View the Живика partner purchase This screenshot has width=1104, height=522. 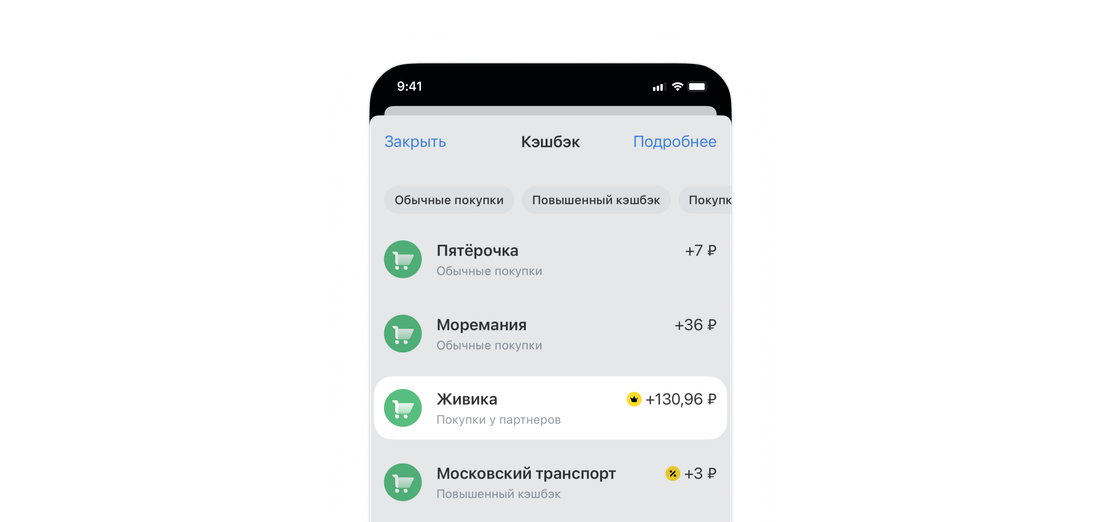(550, 408)
